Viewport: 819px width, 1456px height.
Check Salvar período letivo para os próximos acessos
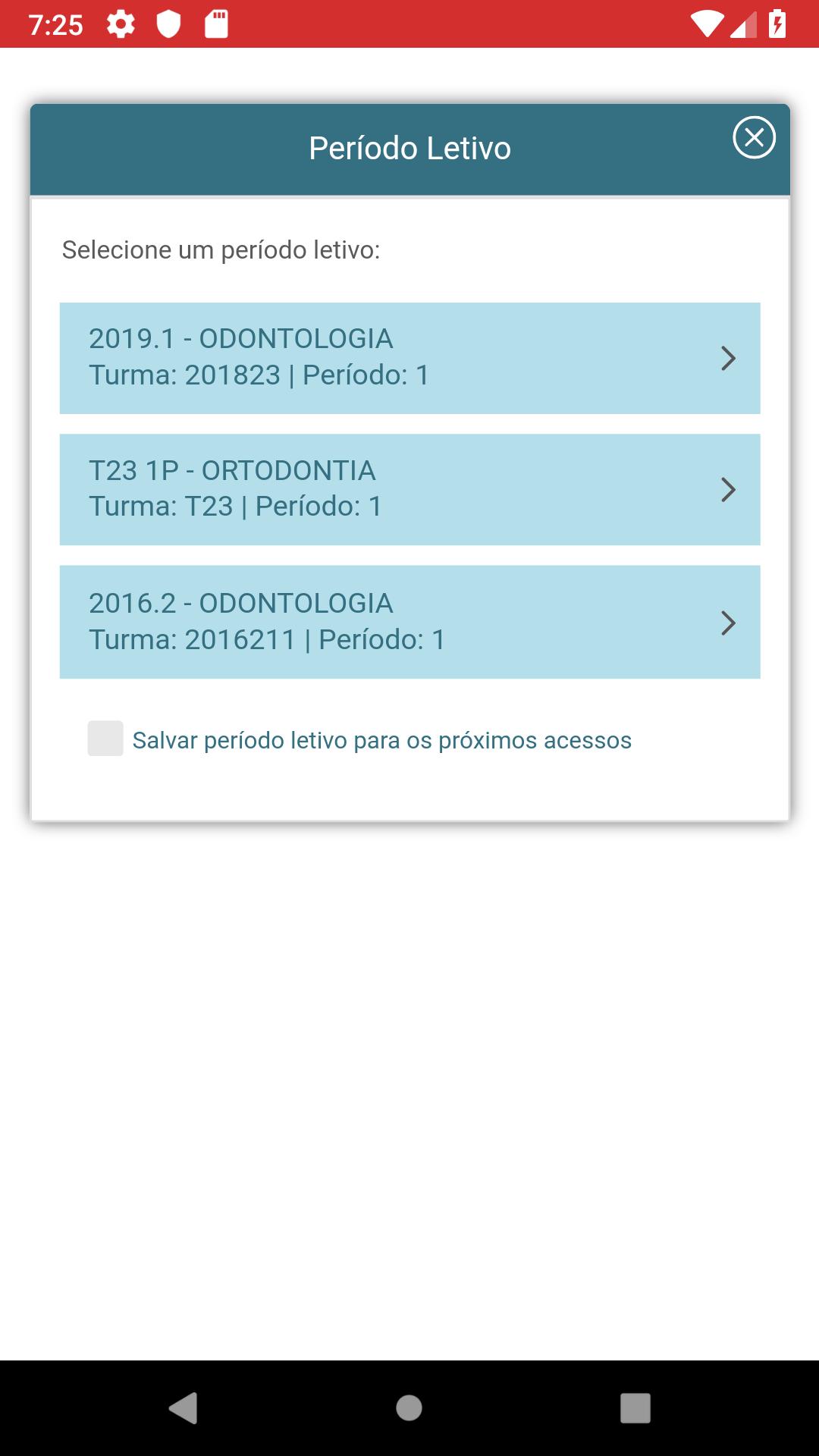pos(105,739)
